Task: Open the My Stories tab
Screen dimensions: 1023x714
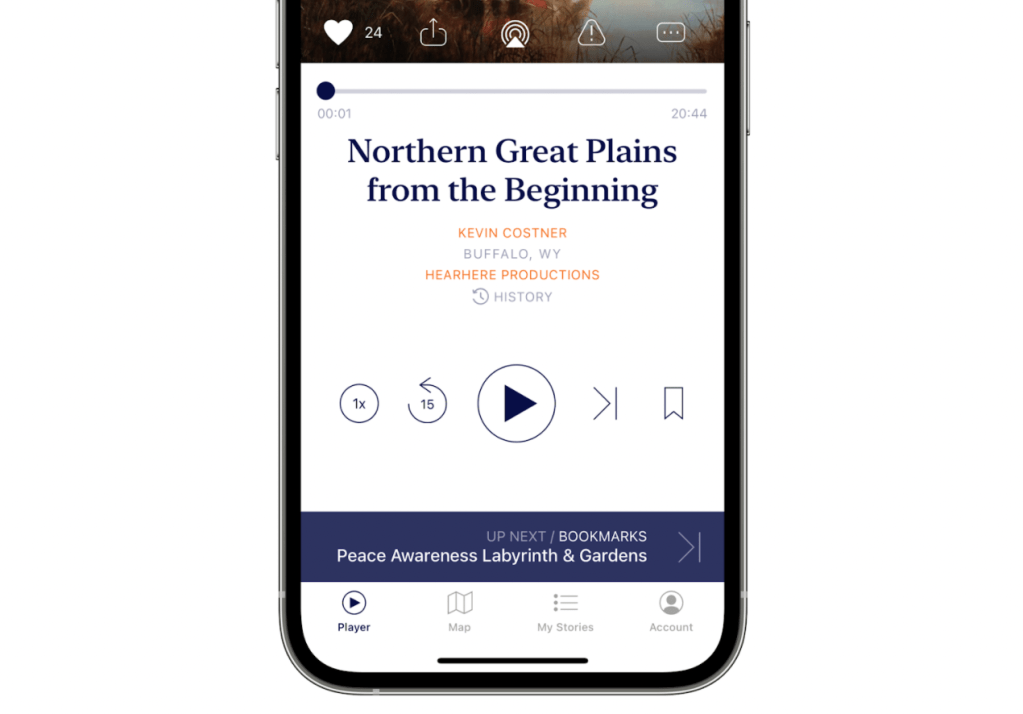Action: pos(565,611)
